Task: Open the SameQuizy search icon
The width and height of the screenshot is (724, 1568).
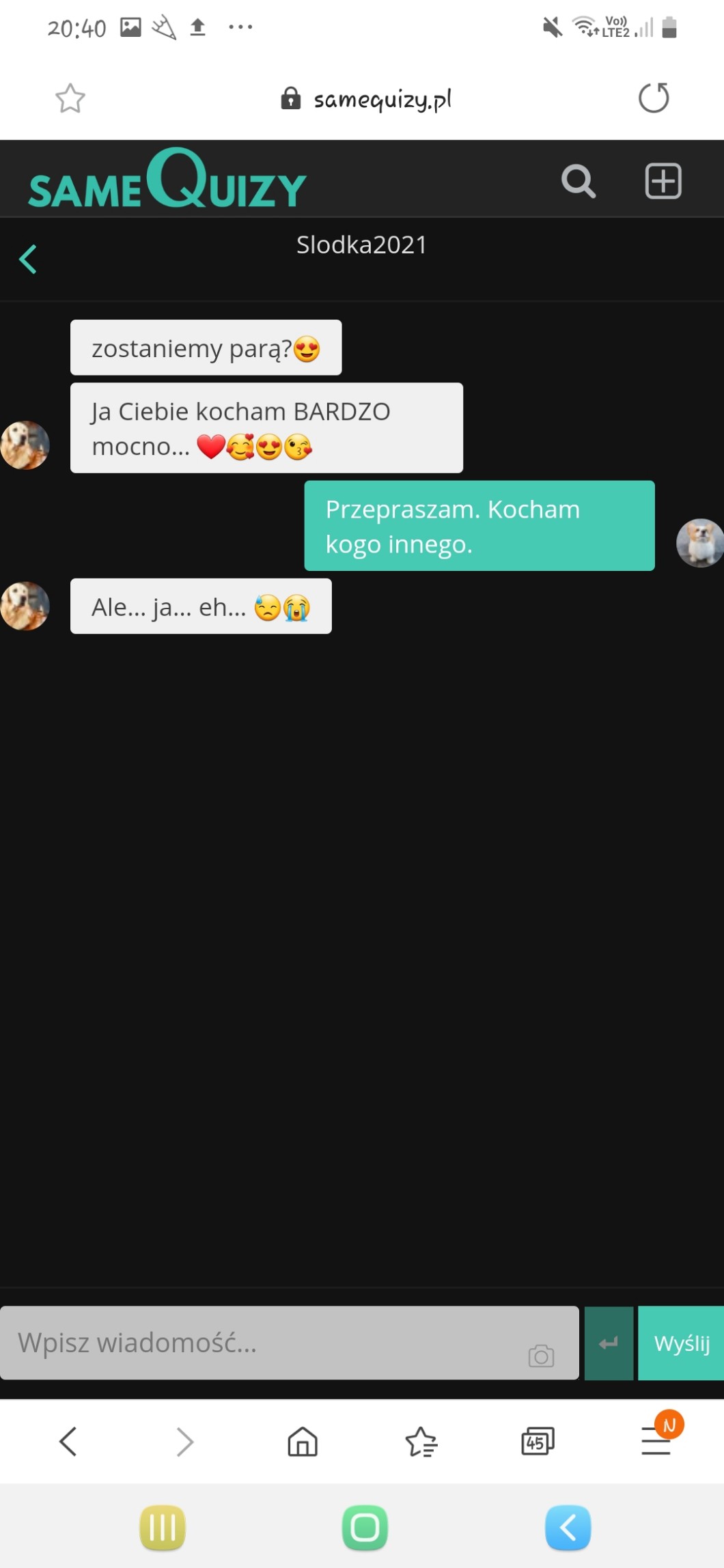Action: (578, 182)
